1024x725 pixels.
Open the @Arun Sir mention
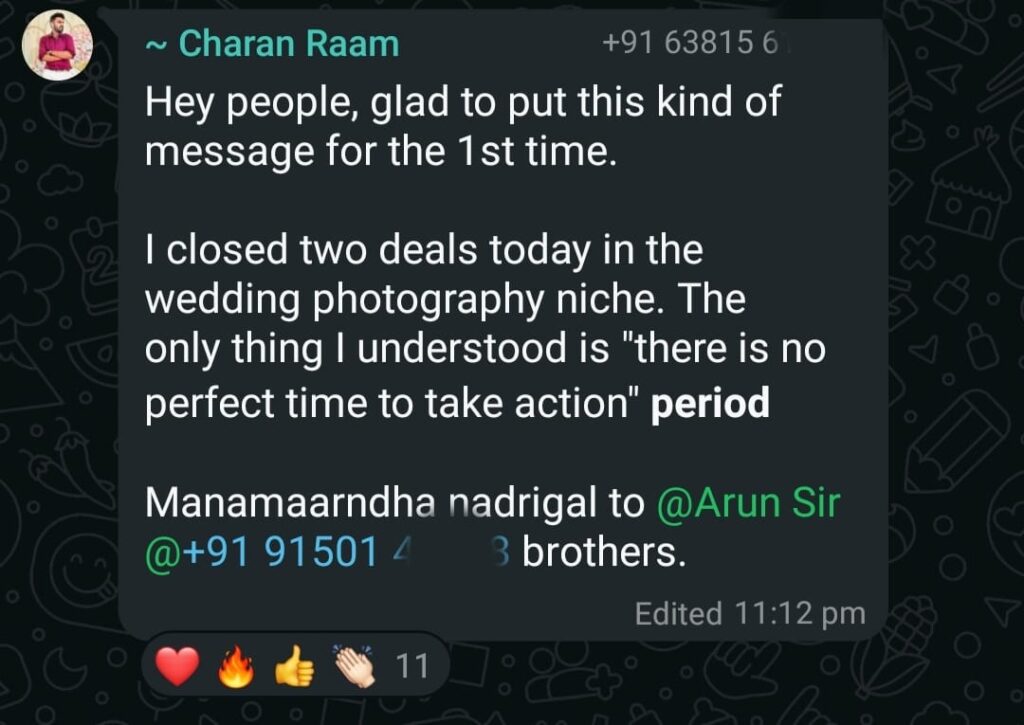(748, 503)
